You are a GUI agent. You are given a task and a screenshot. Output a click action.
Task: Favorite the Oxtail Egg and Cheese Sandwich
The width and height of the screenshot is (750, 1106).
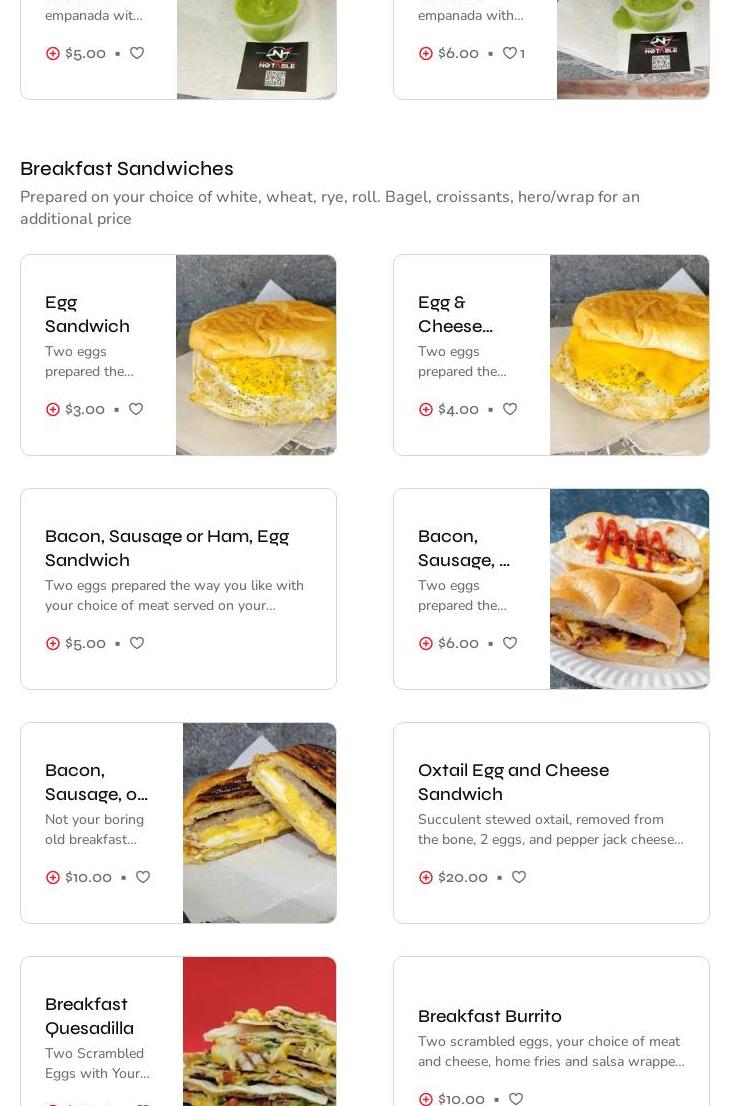519,877
